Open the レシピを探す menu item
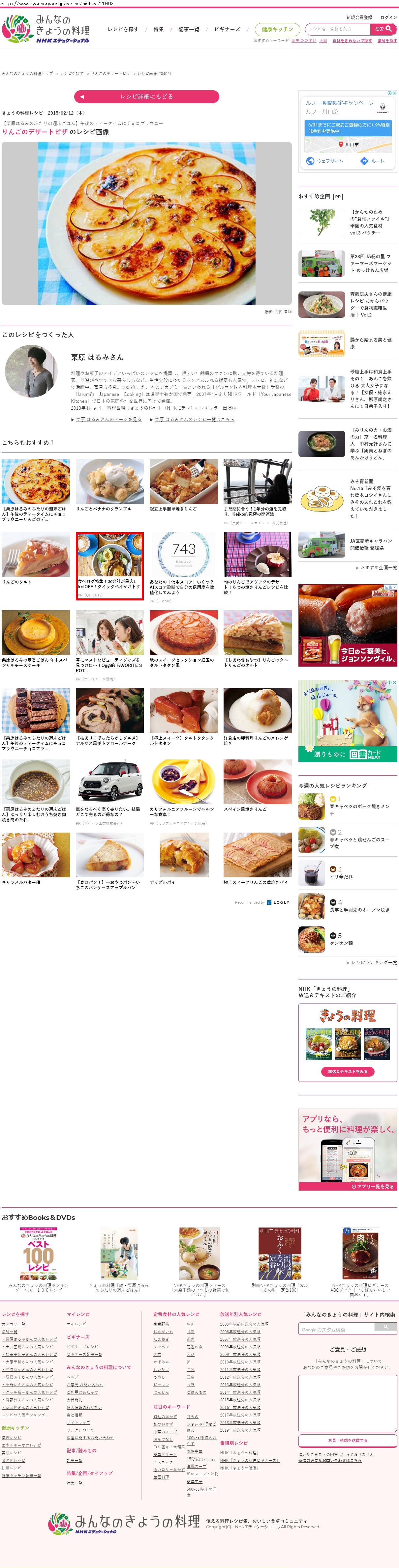 coord(123,29)
